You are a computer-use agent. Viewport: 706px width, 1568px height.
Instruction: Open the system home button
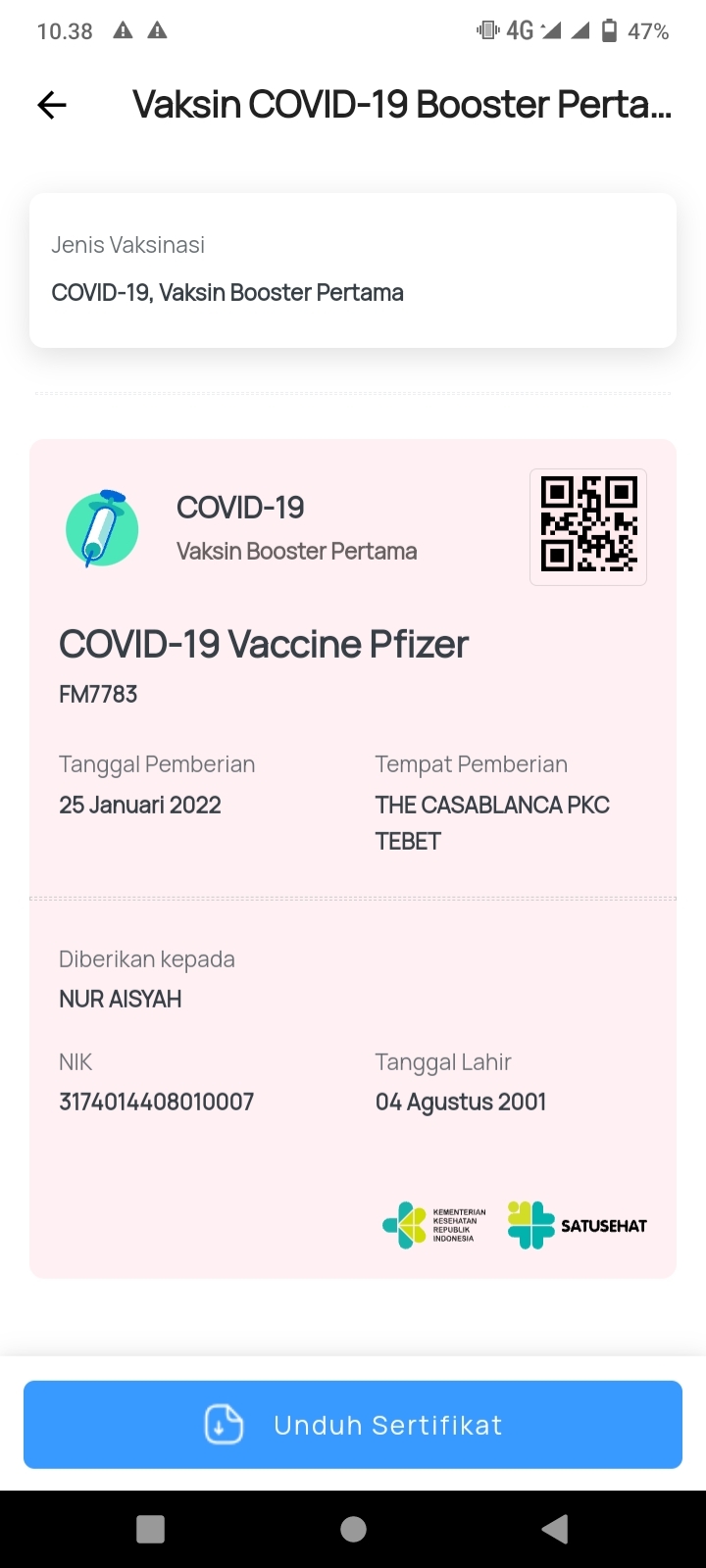pyautogui.click(x=353, y=1529)
